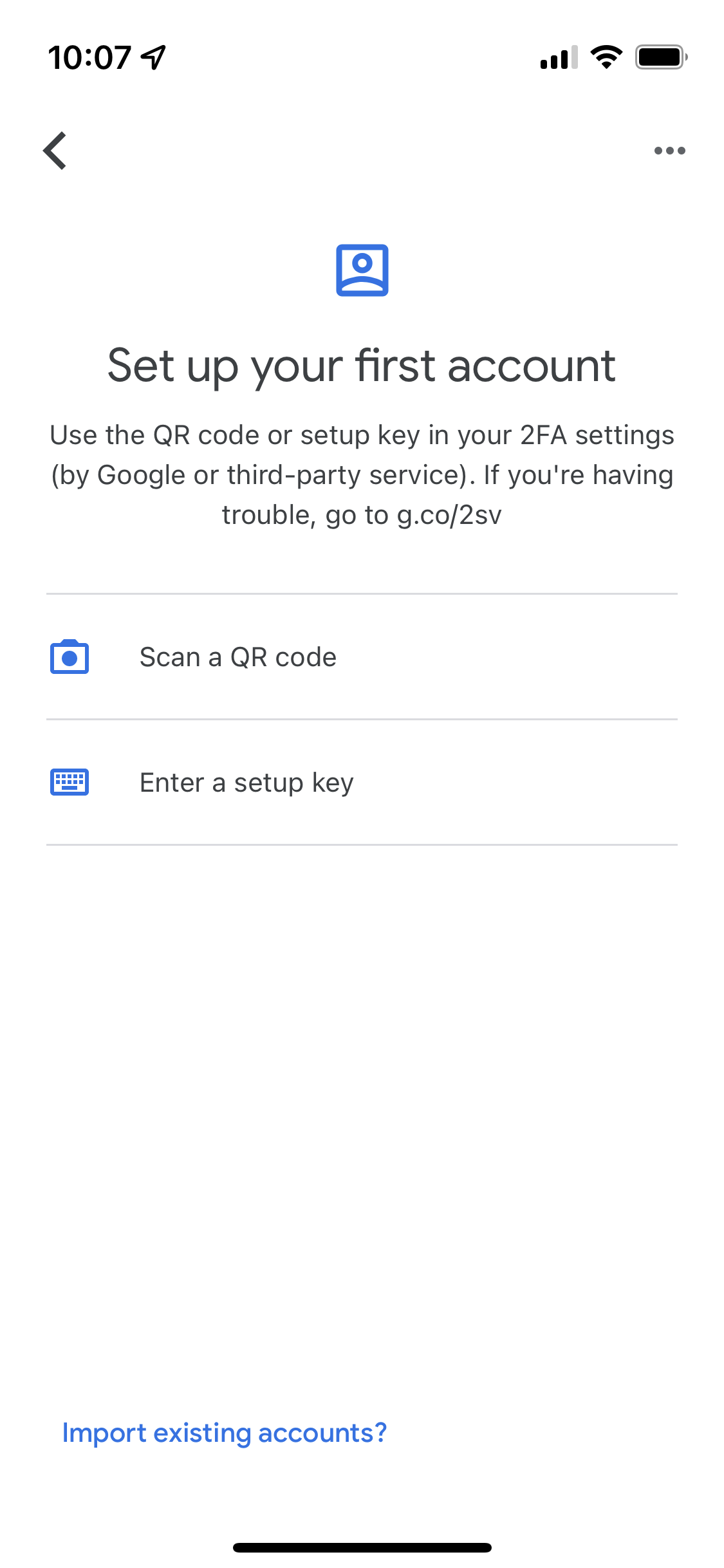Go back using the back arrow
The width and height of the screenshot is (724, 1568).
pyautogui.click(x=55, y=151)
